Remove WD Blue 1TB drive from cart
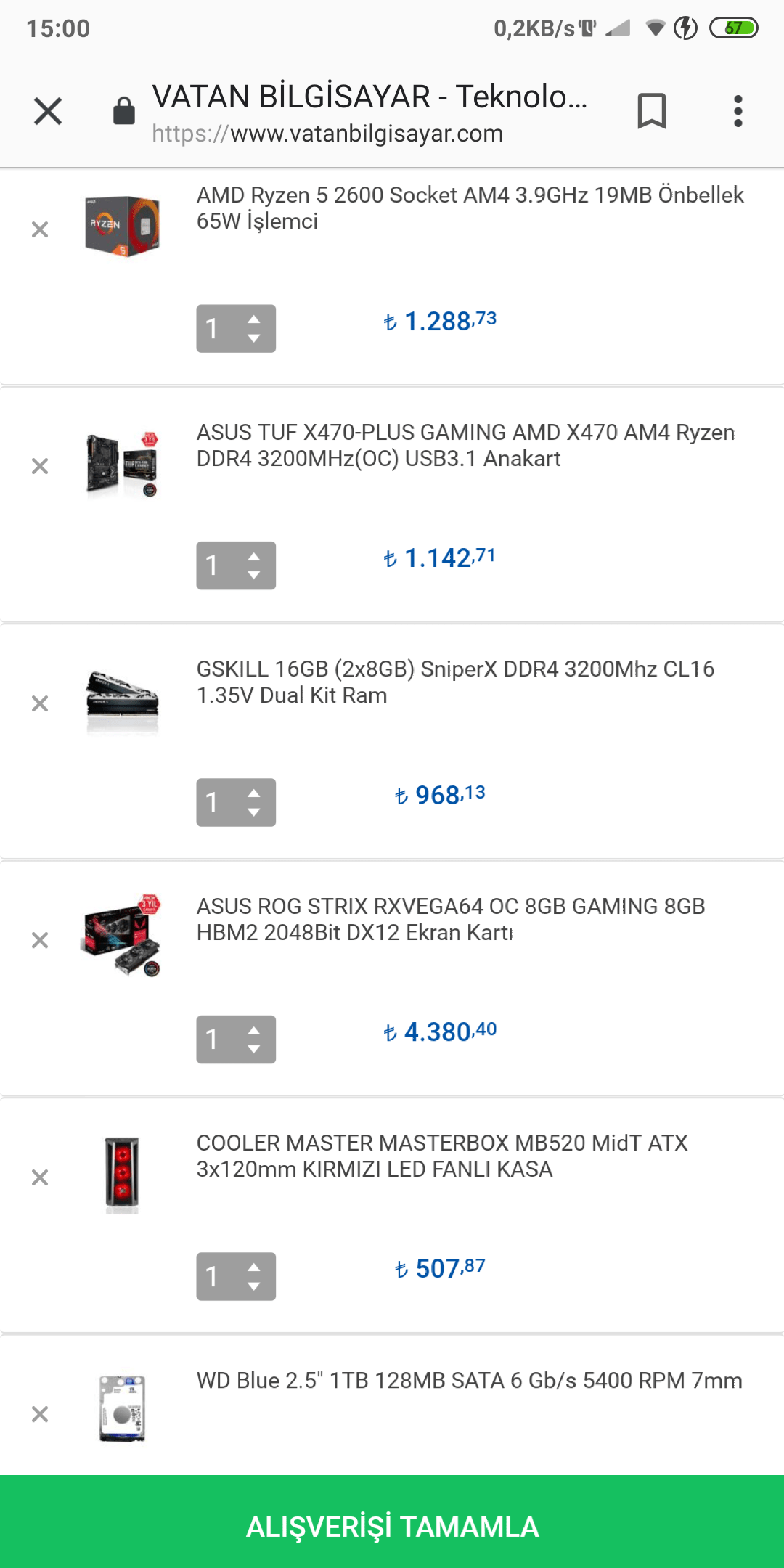 tap(40, 1414)
